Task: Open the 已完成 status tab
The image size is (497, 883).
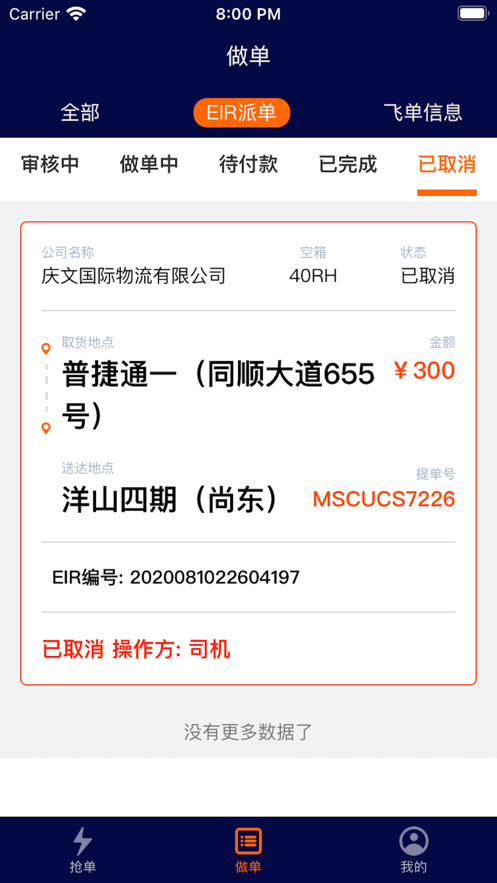Action: coord(348,164)
